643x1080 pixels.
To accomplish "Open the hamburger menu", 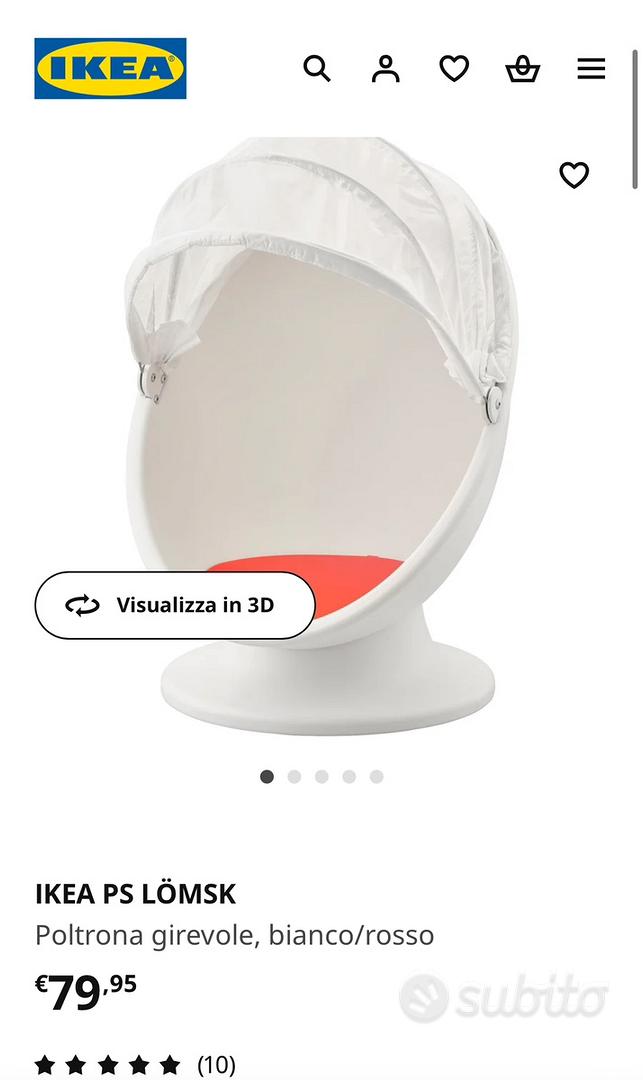I will (591, 69).
